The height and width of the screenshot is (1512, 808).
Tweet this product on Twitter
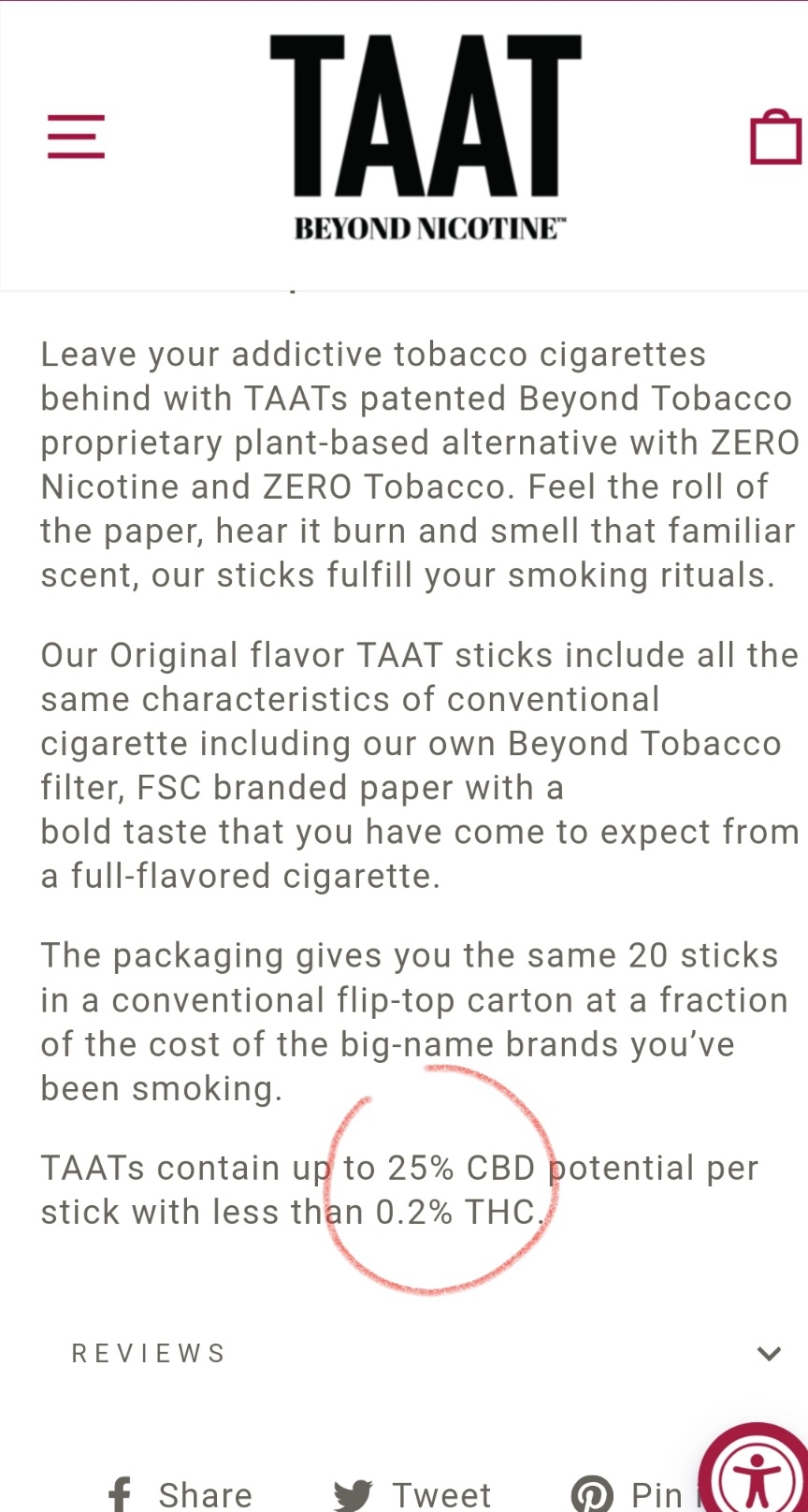click(414, 1493)
